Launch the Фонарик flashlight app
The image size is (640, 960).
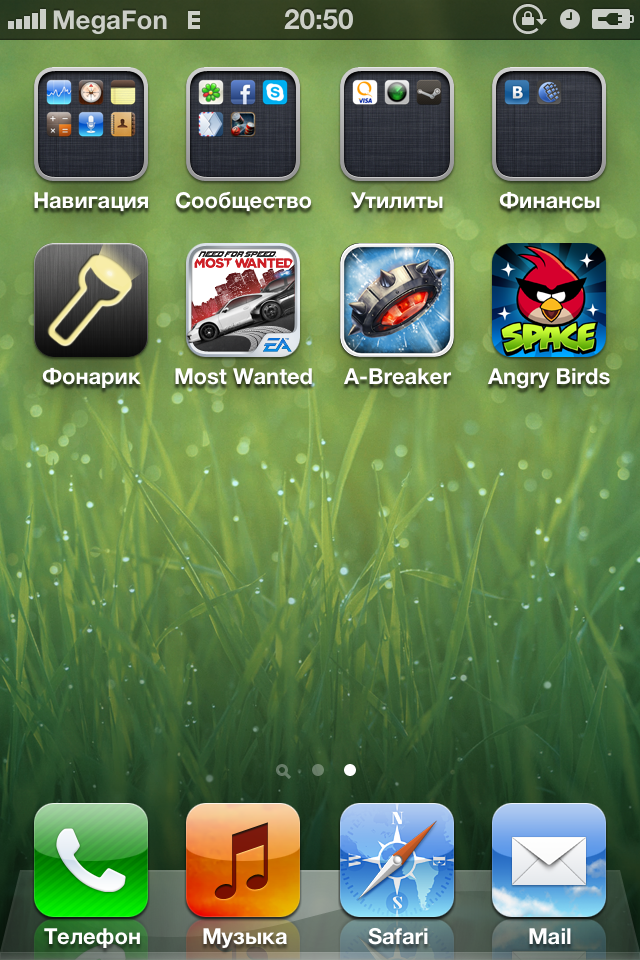(x=91, y=301)
